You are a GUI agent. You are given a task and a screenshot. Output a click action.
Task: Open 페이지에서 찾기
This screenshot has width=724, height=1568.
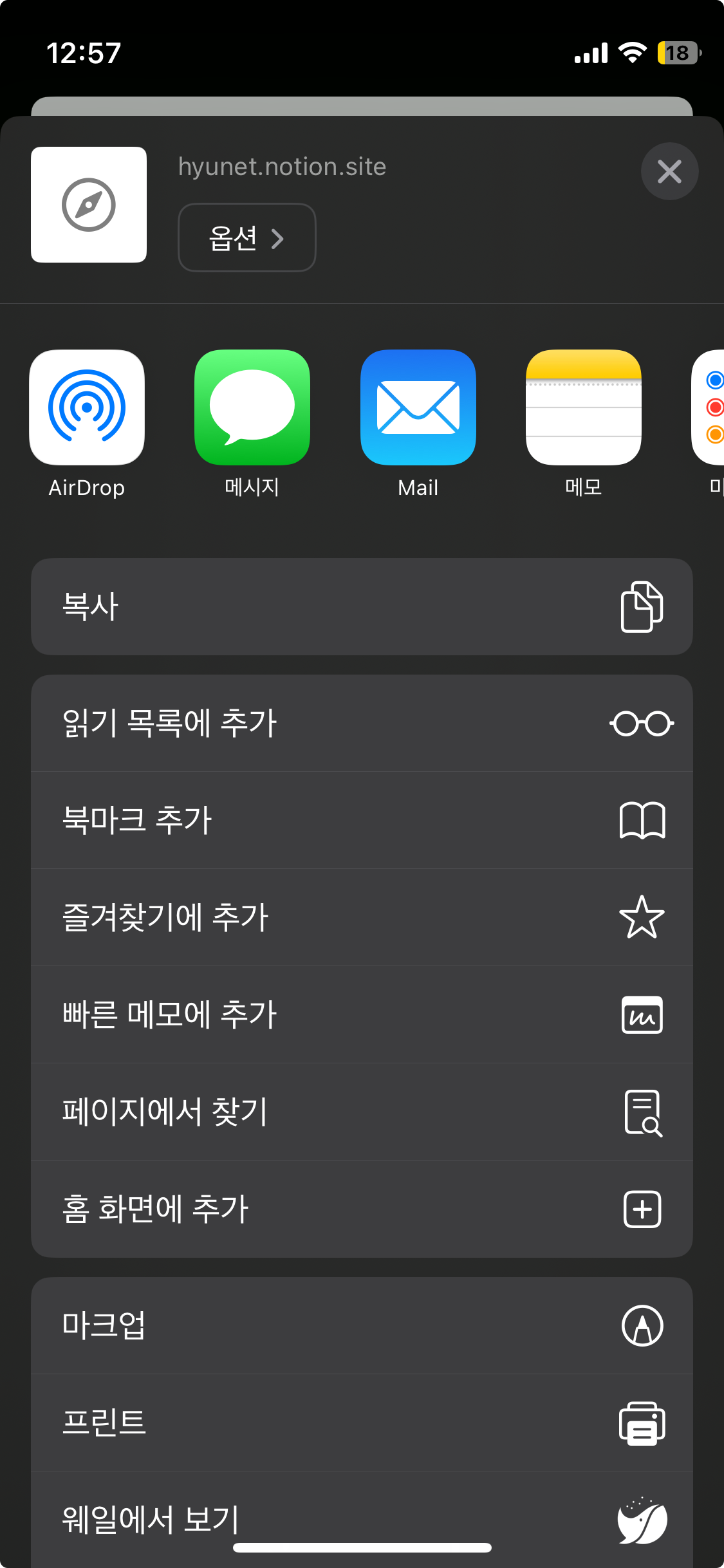pos(362,1112)
